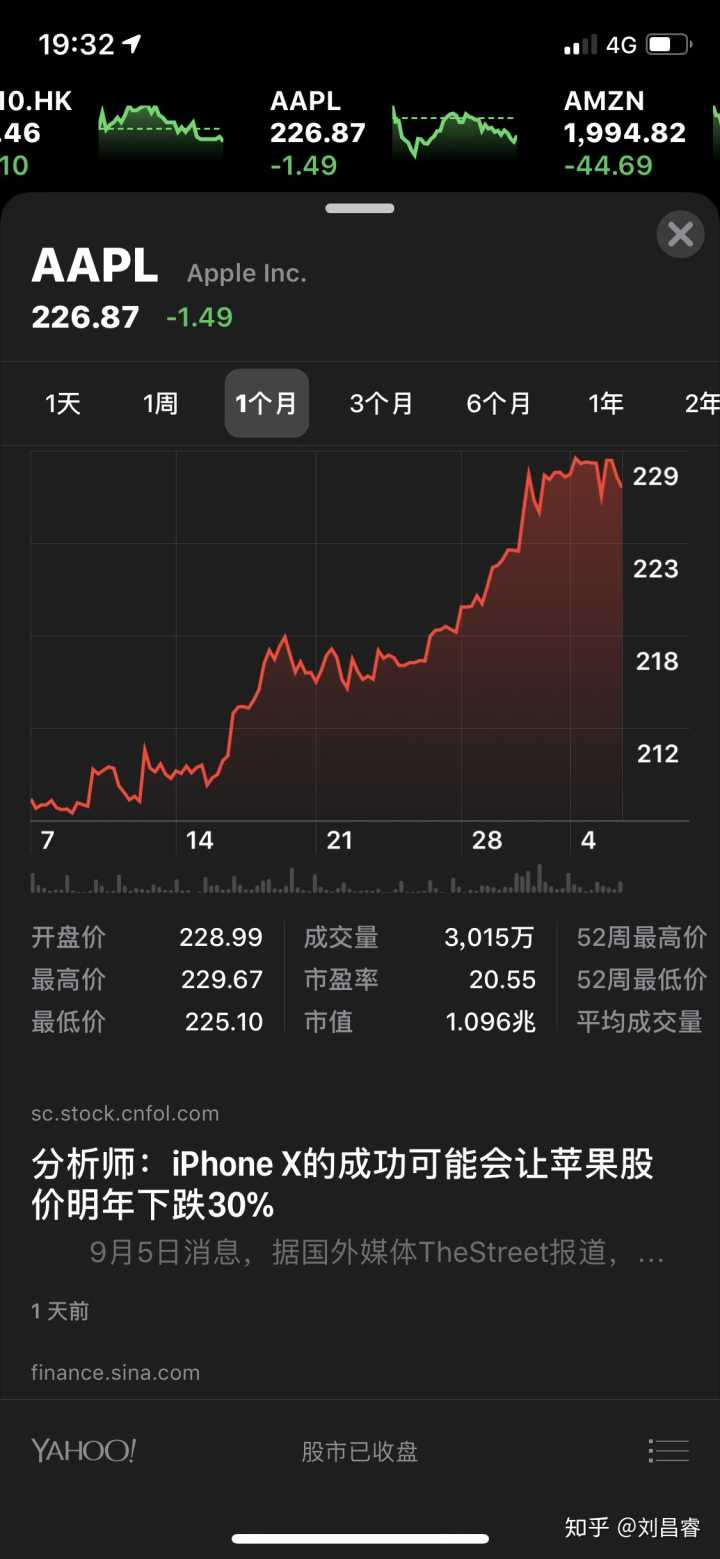
Task: Change chart to 6个月 range
Action: [x=498, y=404]
